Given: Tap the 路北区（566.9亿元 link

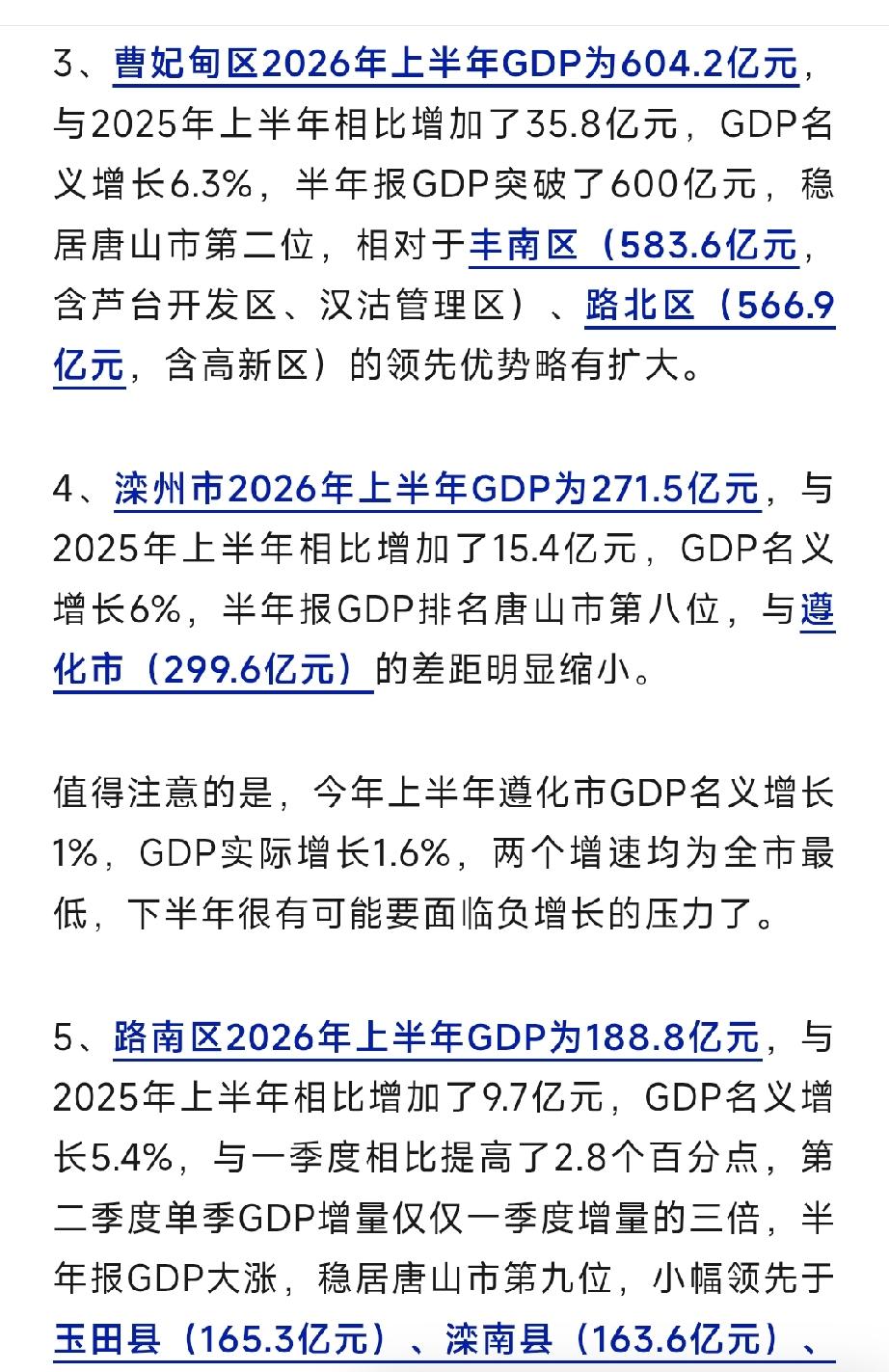Looking at the screenshot, I should (x=710, y=307).
